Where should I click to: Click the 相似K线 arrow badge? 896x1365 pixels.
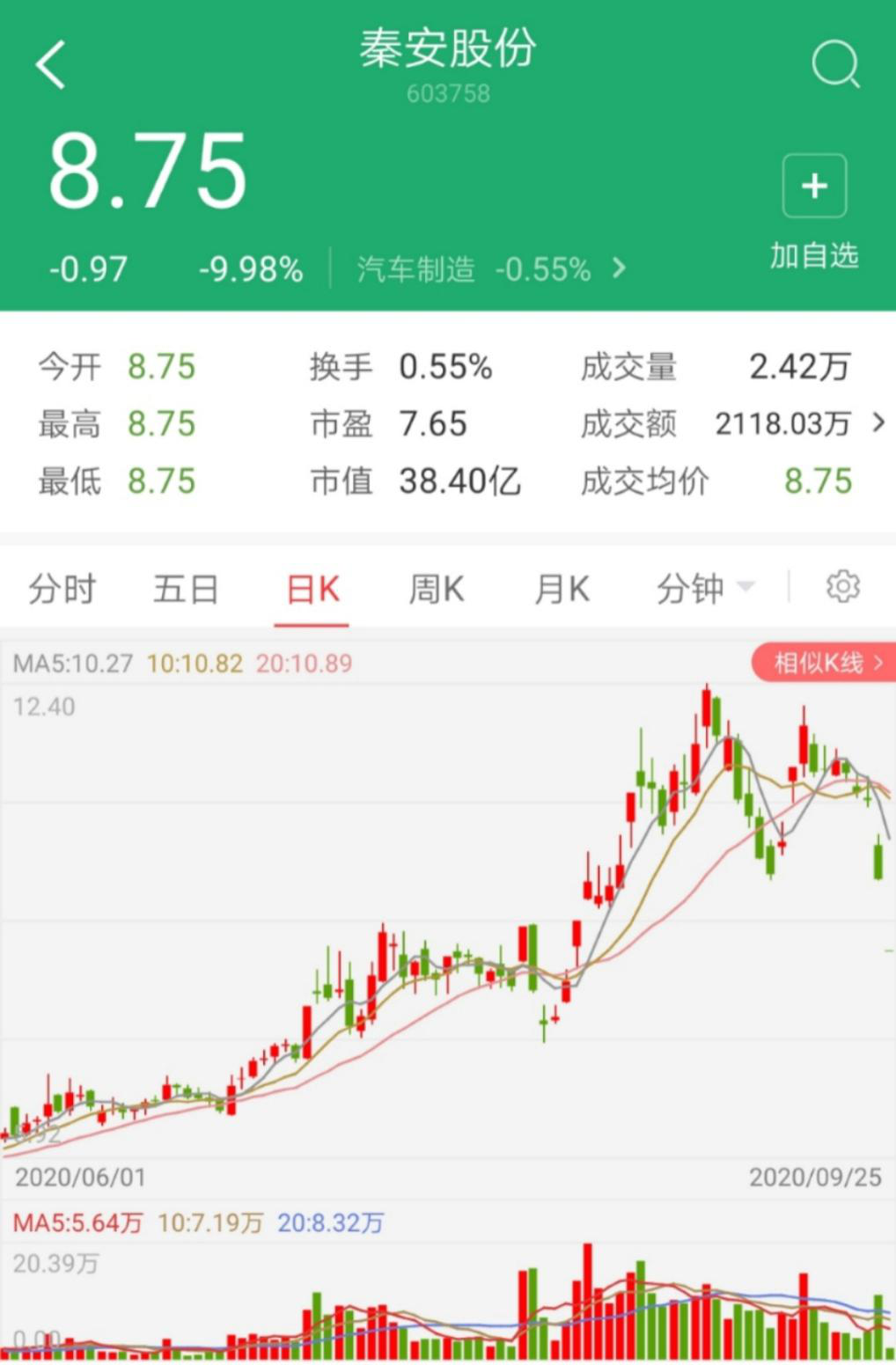coord(880,663)
